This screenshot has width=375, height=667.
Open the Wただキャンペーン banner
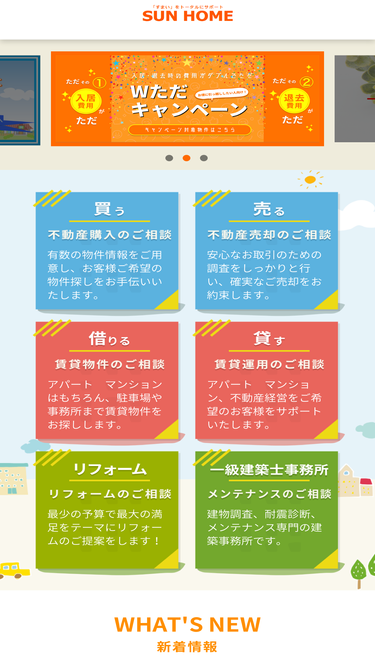click(188, 99)
